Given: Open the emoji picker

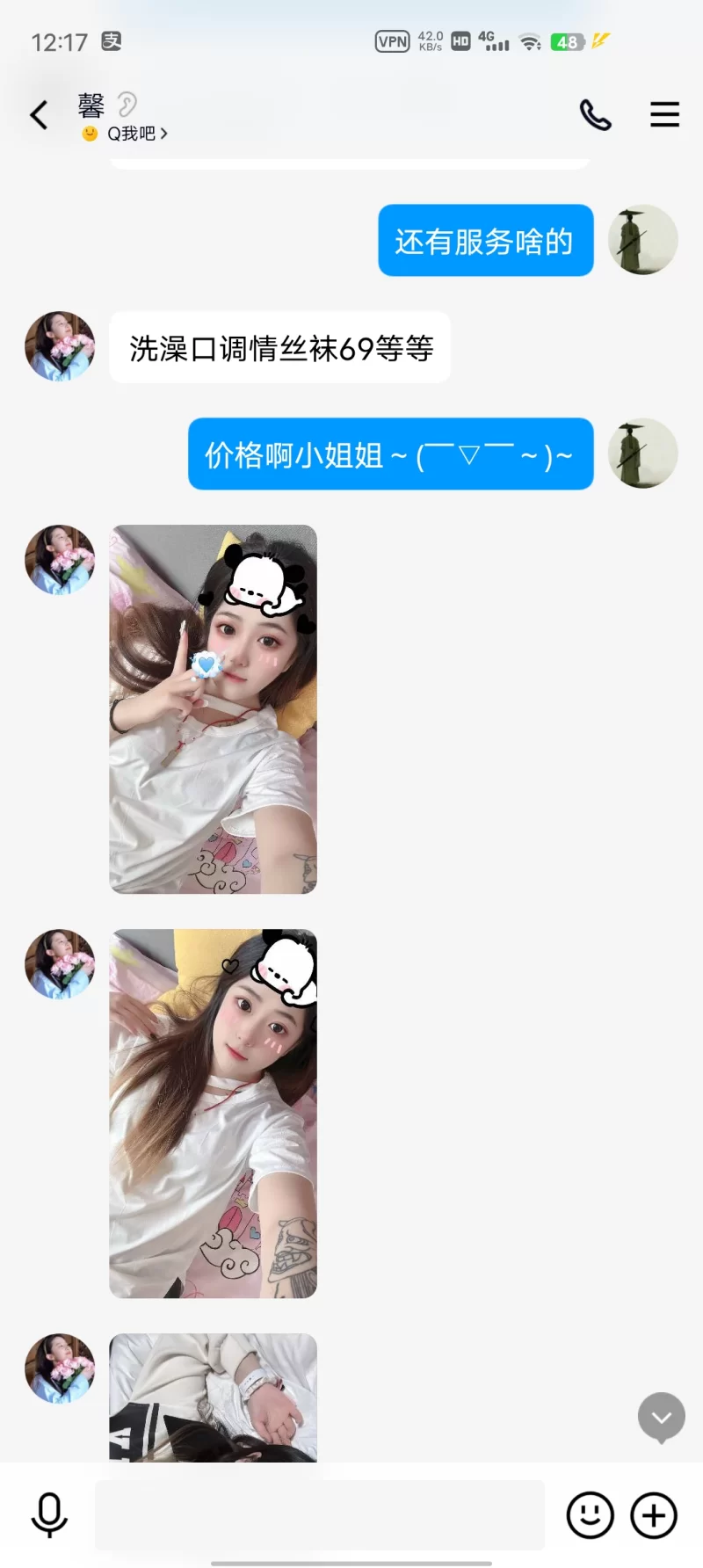Looking at the screenshot, I should [x=590, y=1514].
